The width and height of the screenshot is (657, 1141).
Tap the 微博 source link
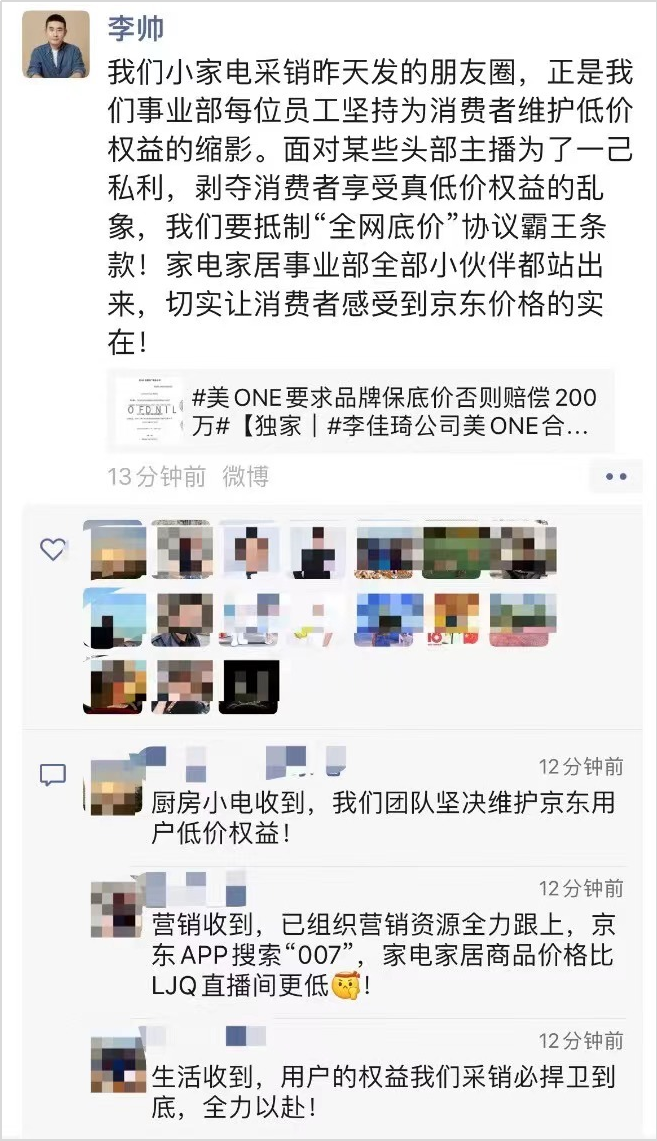point(245,477)
